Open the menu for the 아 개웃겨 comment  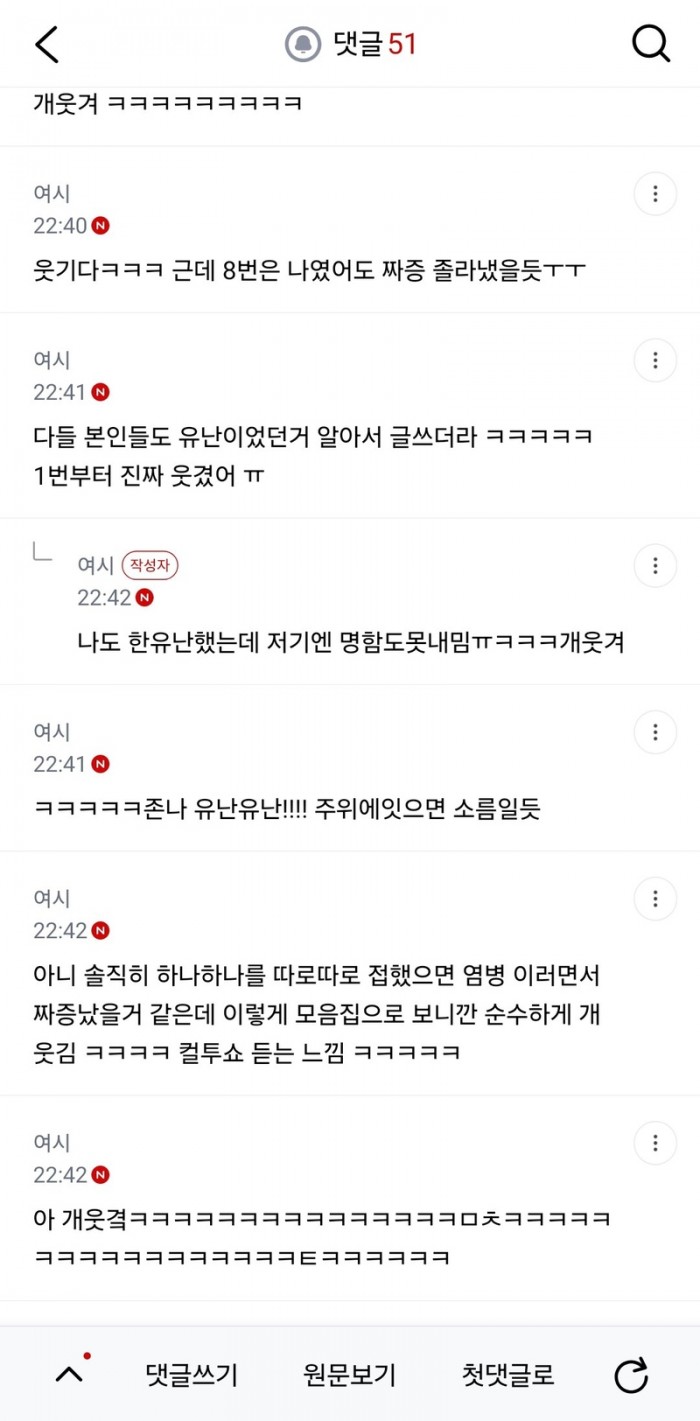click(655, 1142)
